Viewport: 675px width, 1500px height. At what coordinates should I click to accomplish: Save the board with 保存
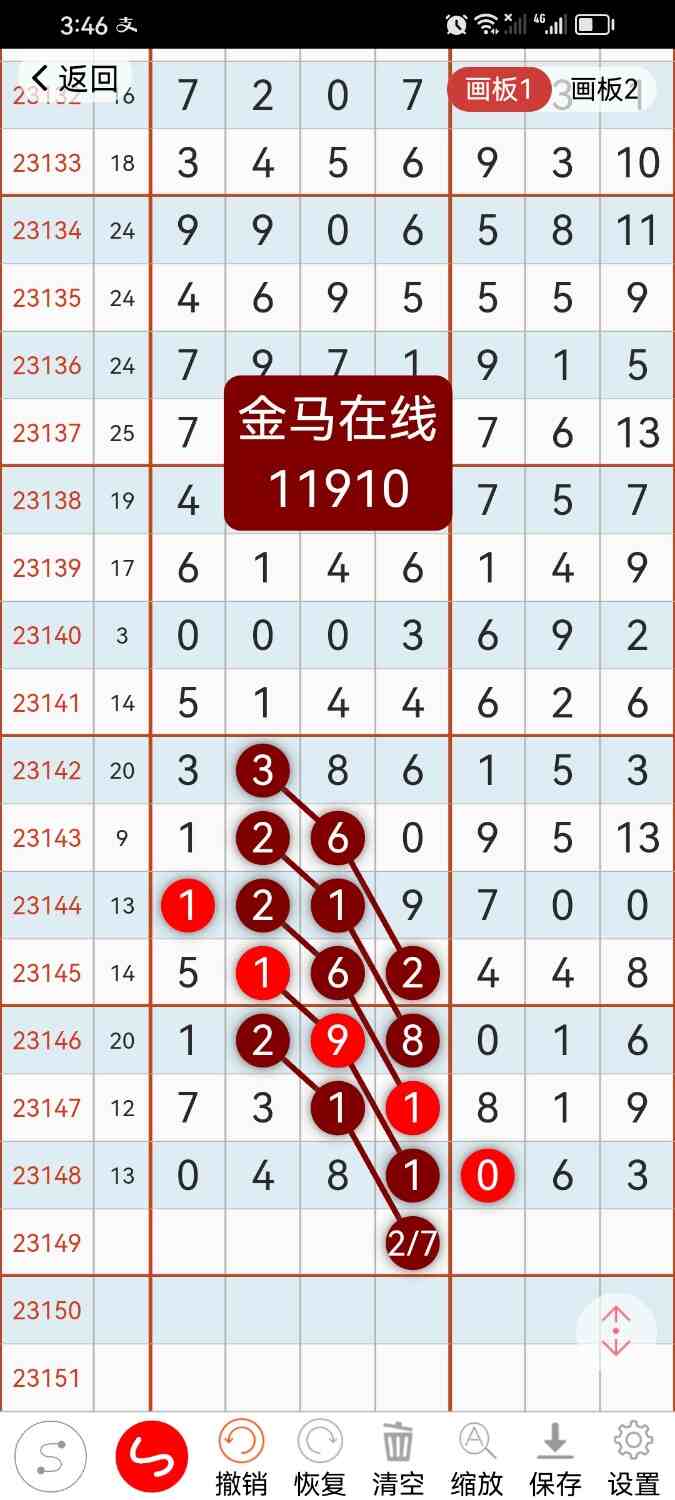555,1456
